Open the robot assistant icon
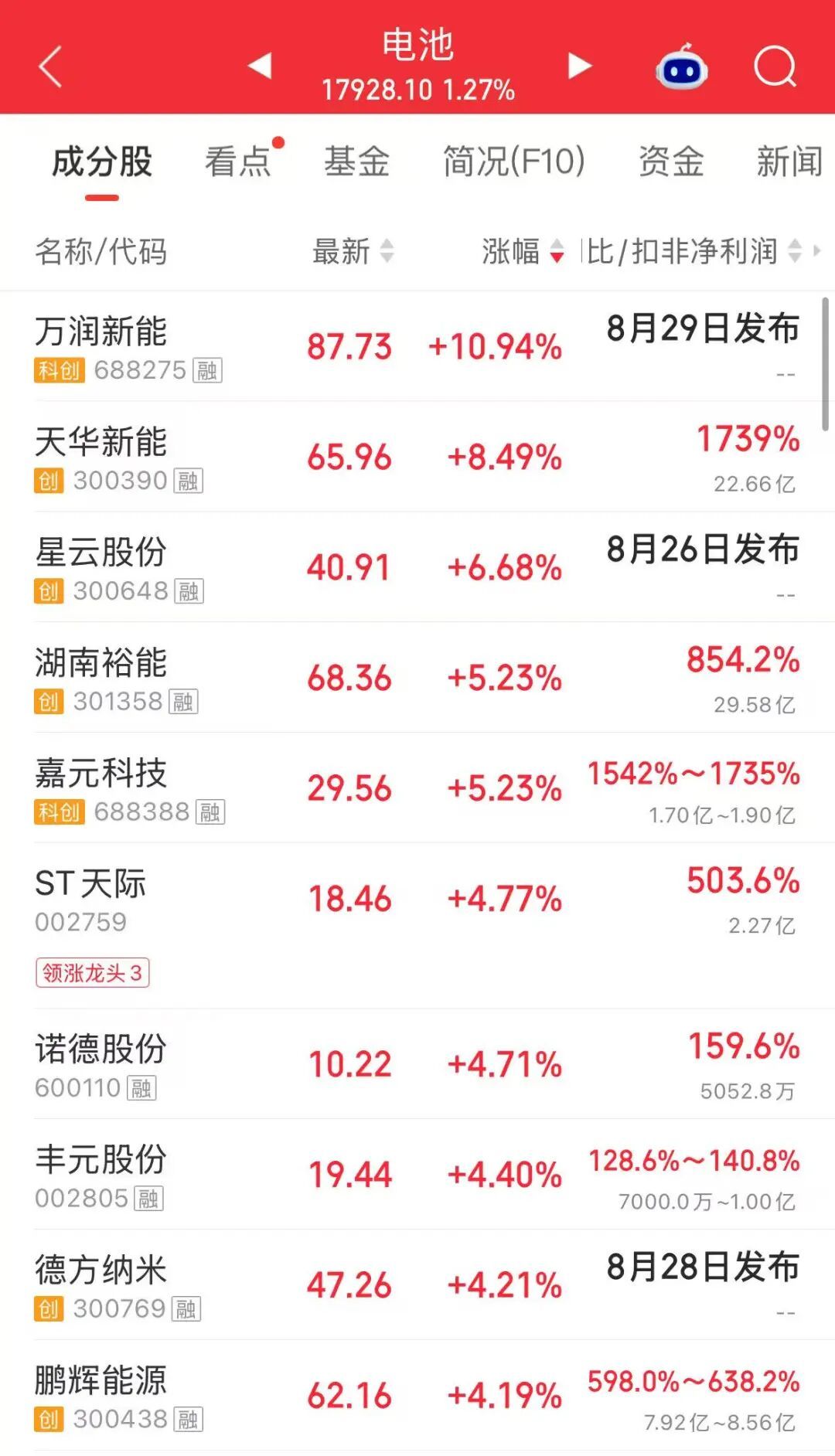This screenshot has width=835, height=1456. point(681,68)
